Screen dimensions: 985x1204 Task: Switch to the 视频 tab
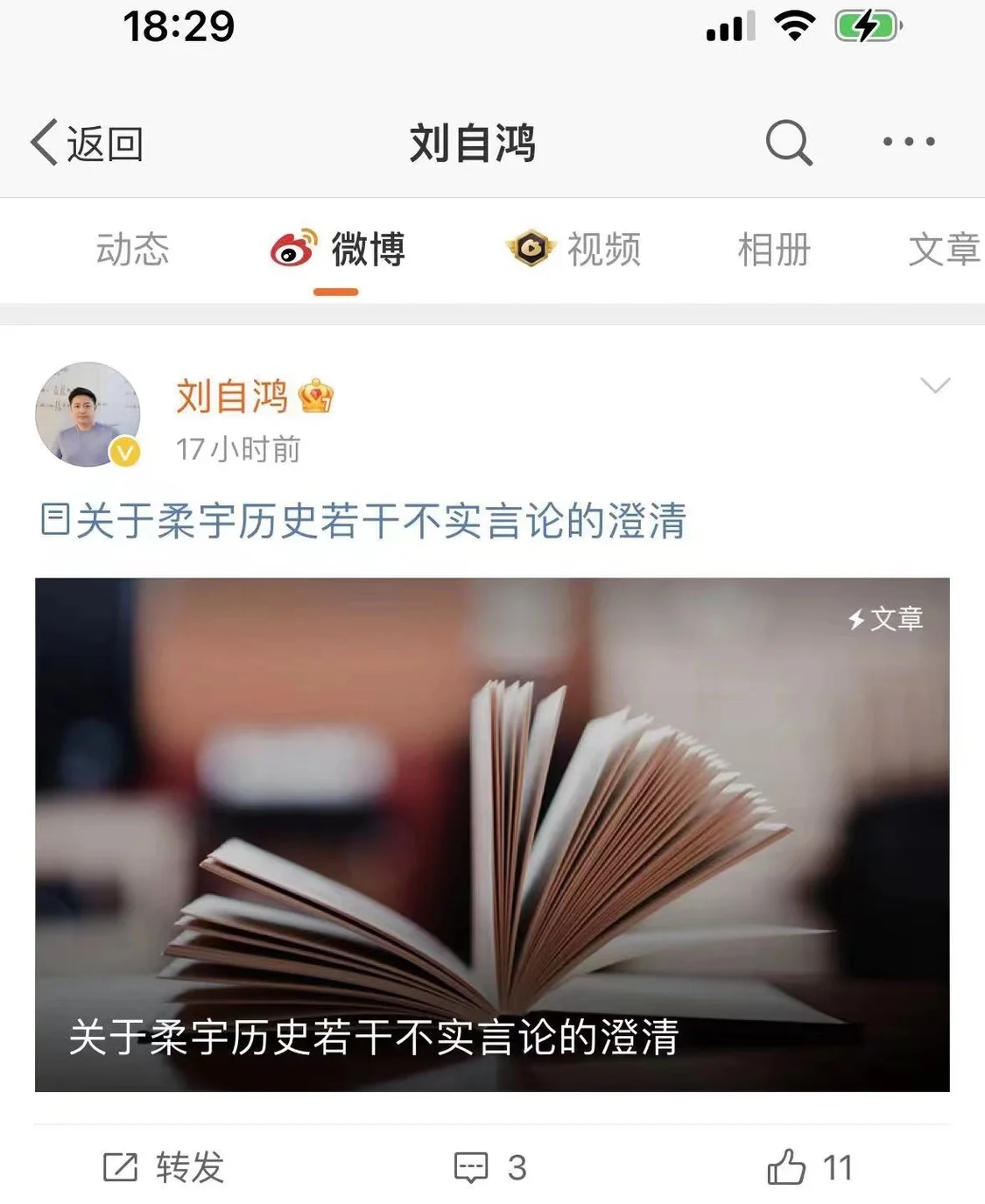tap(574, 250)
